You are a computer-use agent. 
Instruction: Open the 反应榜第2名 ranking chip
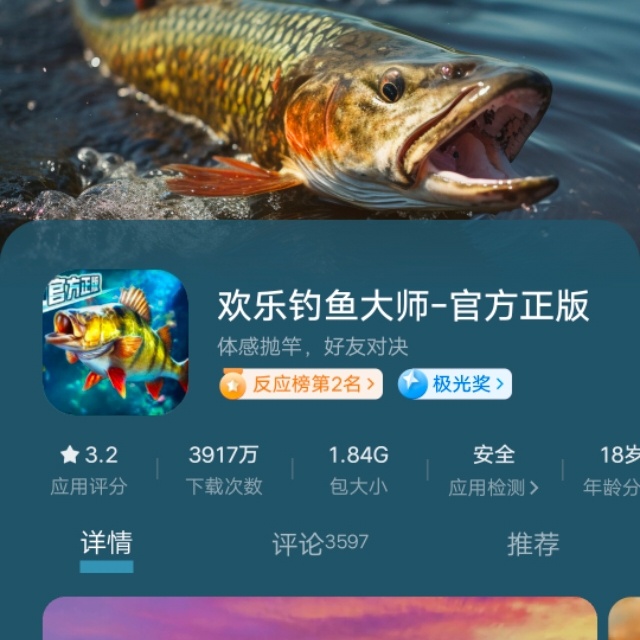click(x=300, y=384)
